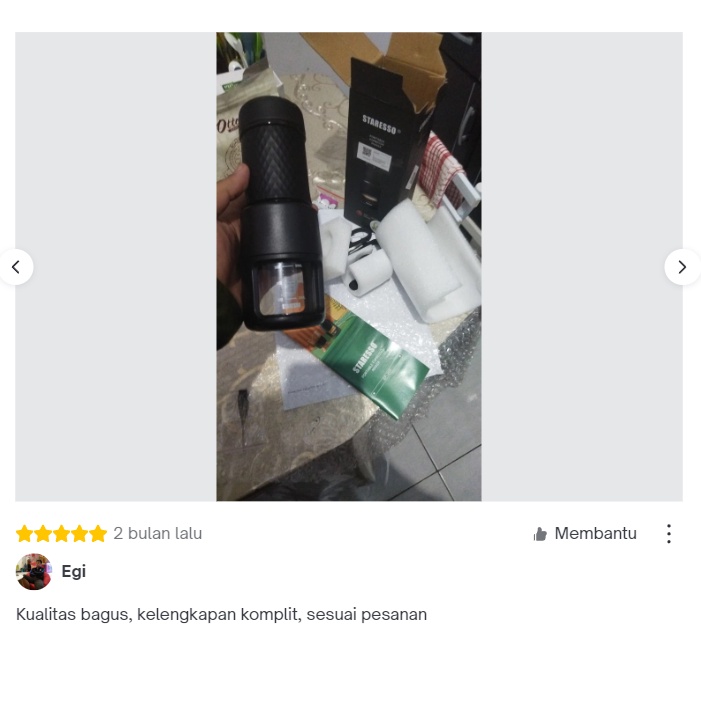
Task: Mark Egi's review as Membantu
Action: click(x=585, y=533)
